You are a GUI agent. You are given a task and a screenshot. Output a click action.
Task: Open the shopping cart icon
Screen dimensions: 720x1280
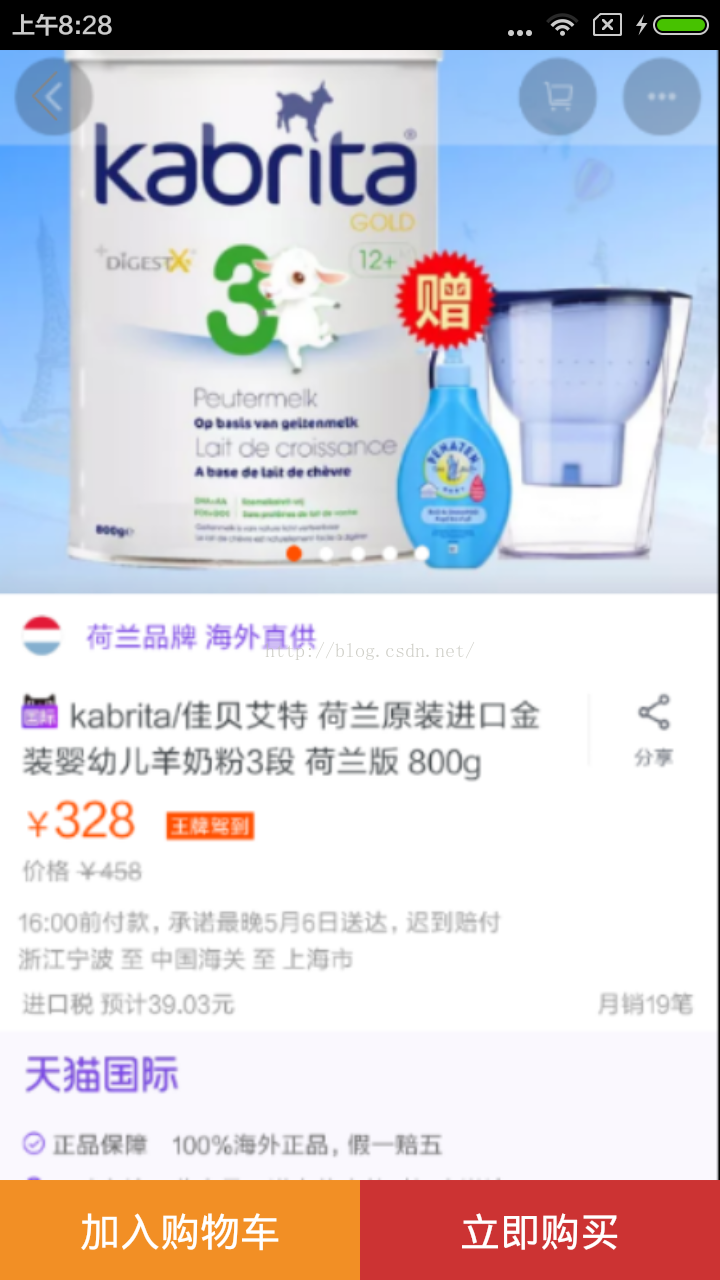[x=557, y=97]
